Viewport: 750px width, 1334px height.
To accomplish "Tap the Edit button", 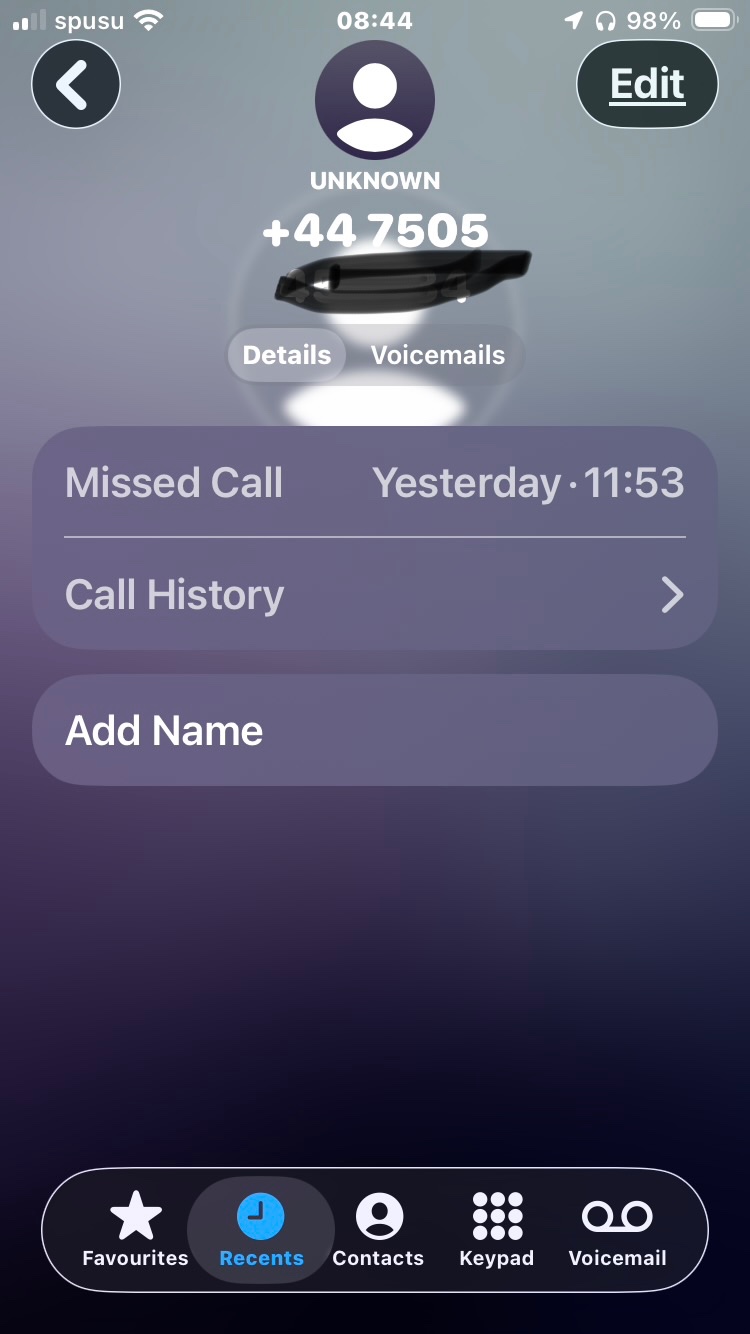I will pyautogui.click(x=647, y=85).
